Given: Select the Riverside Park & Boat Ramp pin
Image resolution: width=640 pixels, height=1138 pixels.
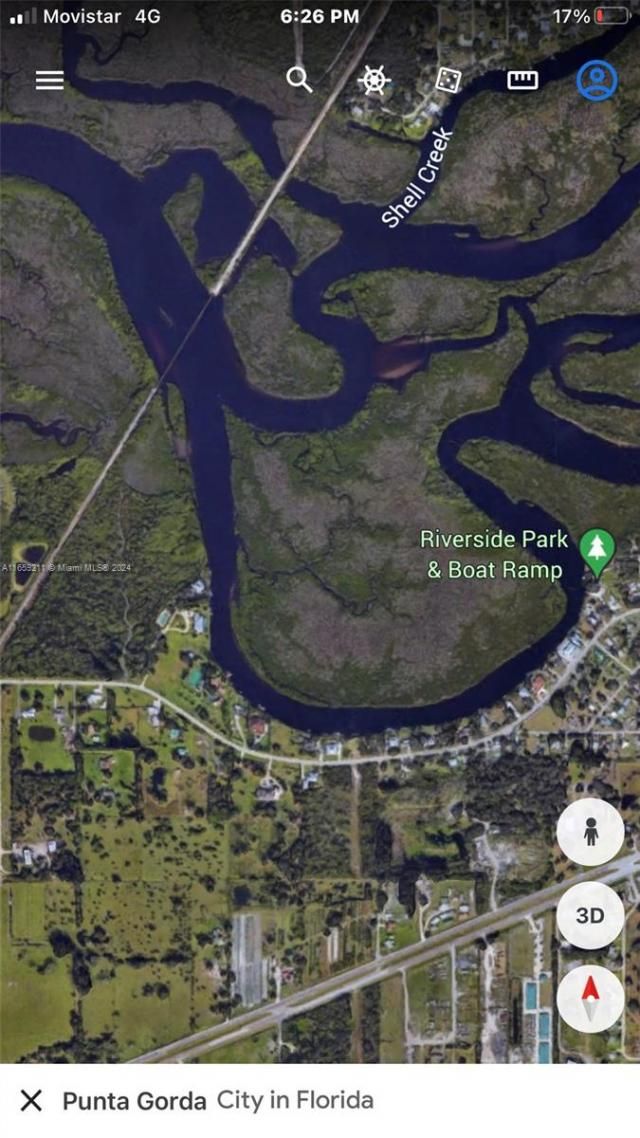Looking at the screenshot, I should coord(598,550).
